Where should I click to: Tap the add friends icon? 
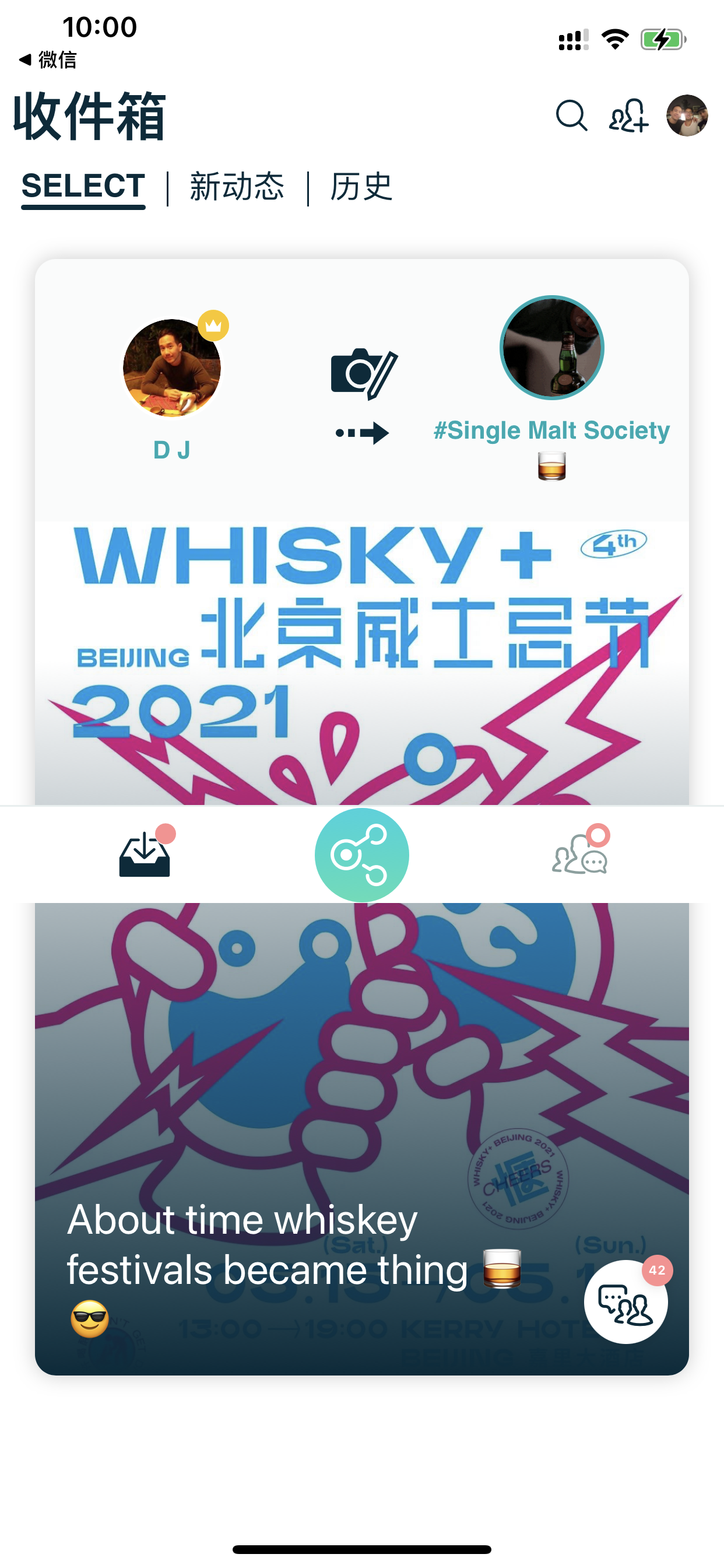[628, 116]
